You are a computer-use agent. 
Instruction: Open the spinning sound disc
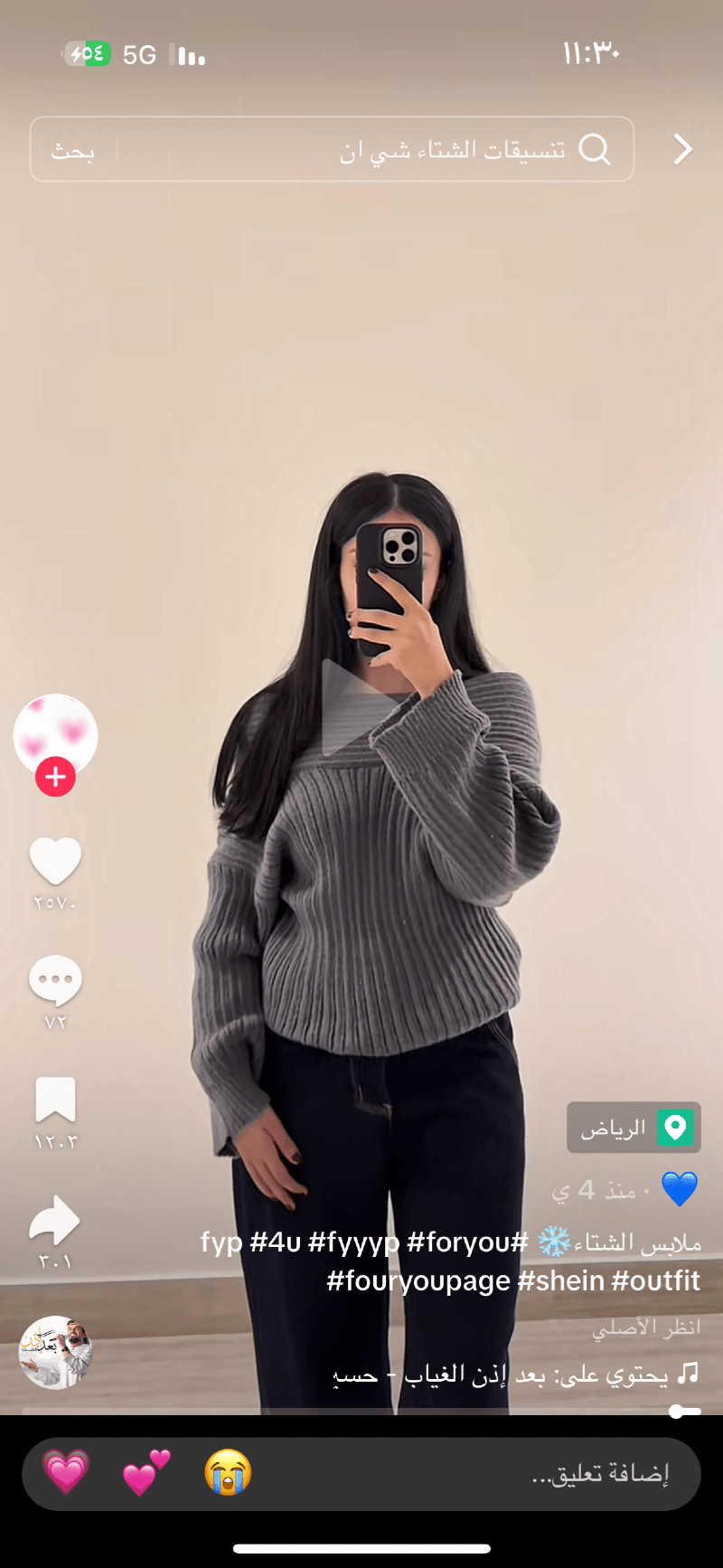(55, 1352)
